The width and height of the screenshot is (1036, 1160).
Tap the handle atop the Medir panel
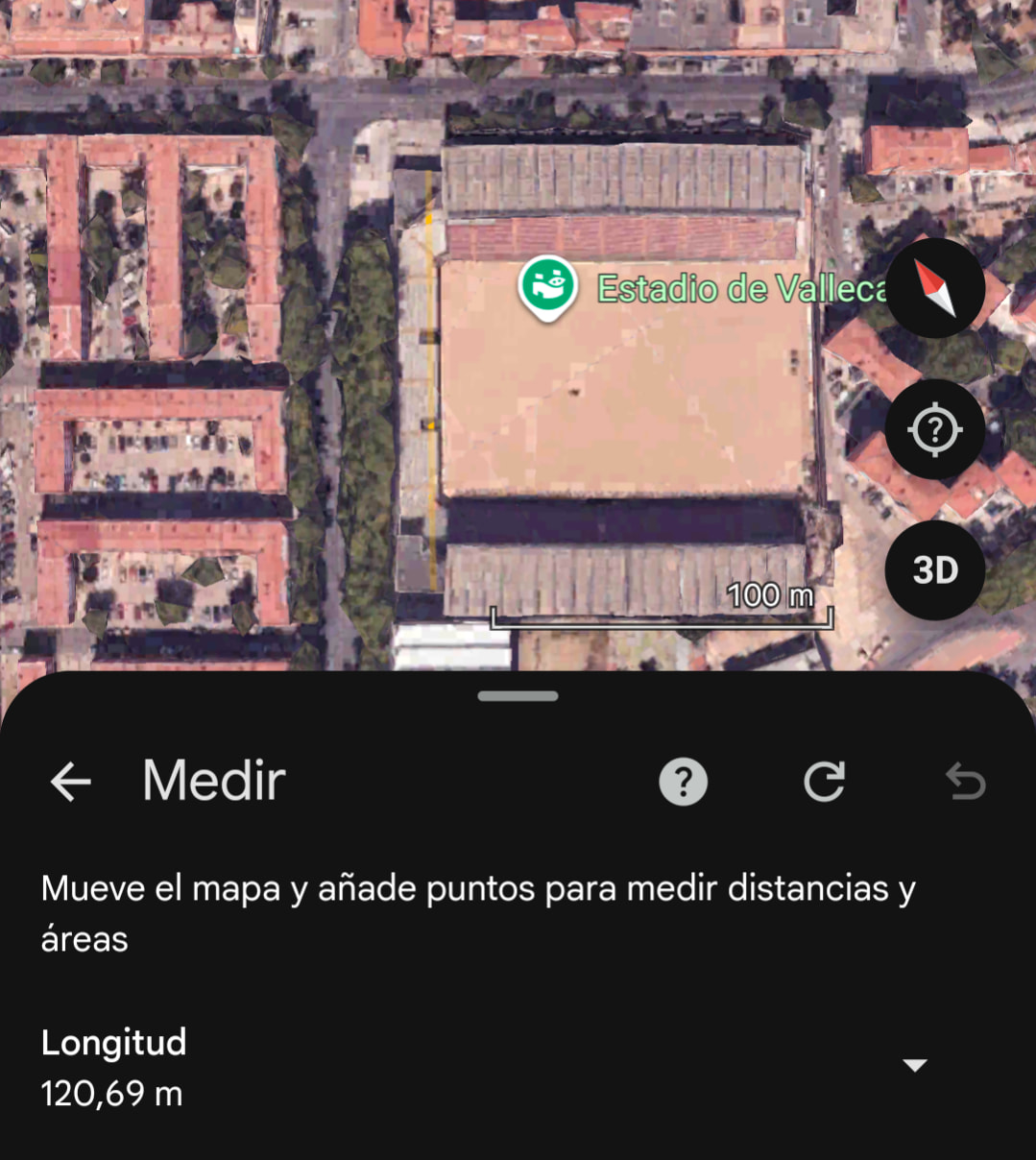[x=518, y=696]
